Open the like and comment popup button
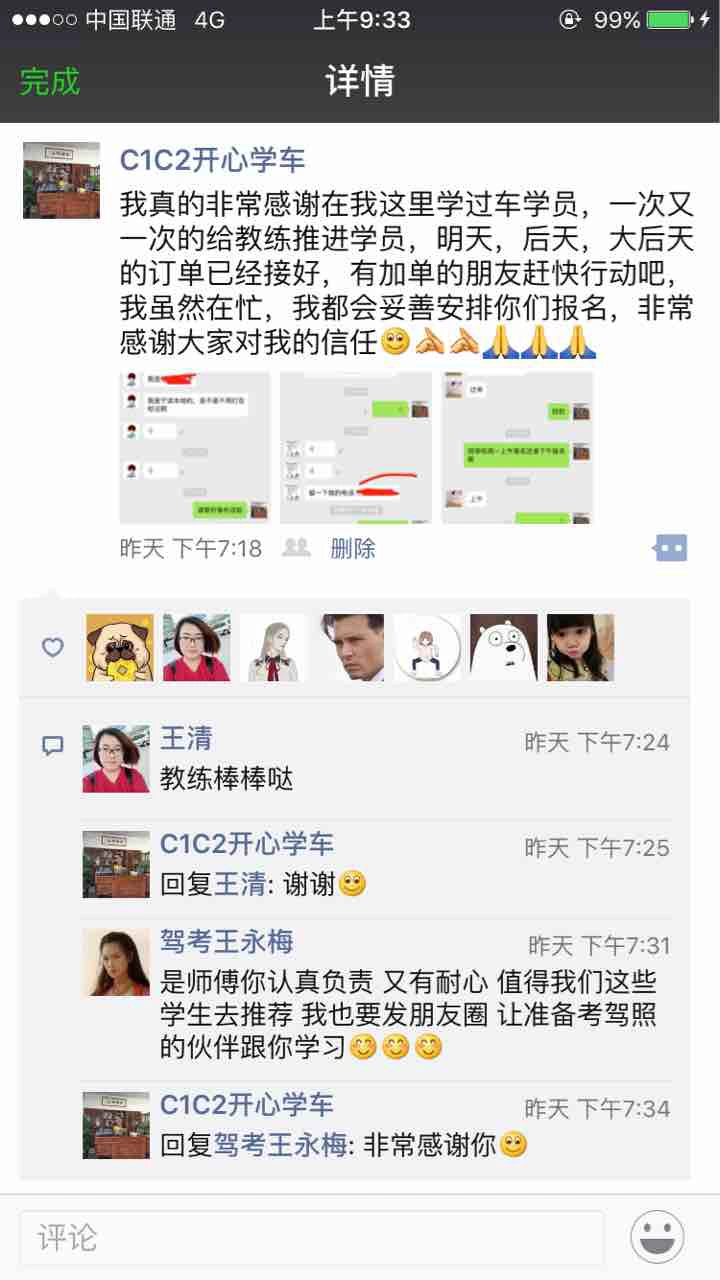 coord(670,547)
